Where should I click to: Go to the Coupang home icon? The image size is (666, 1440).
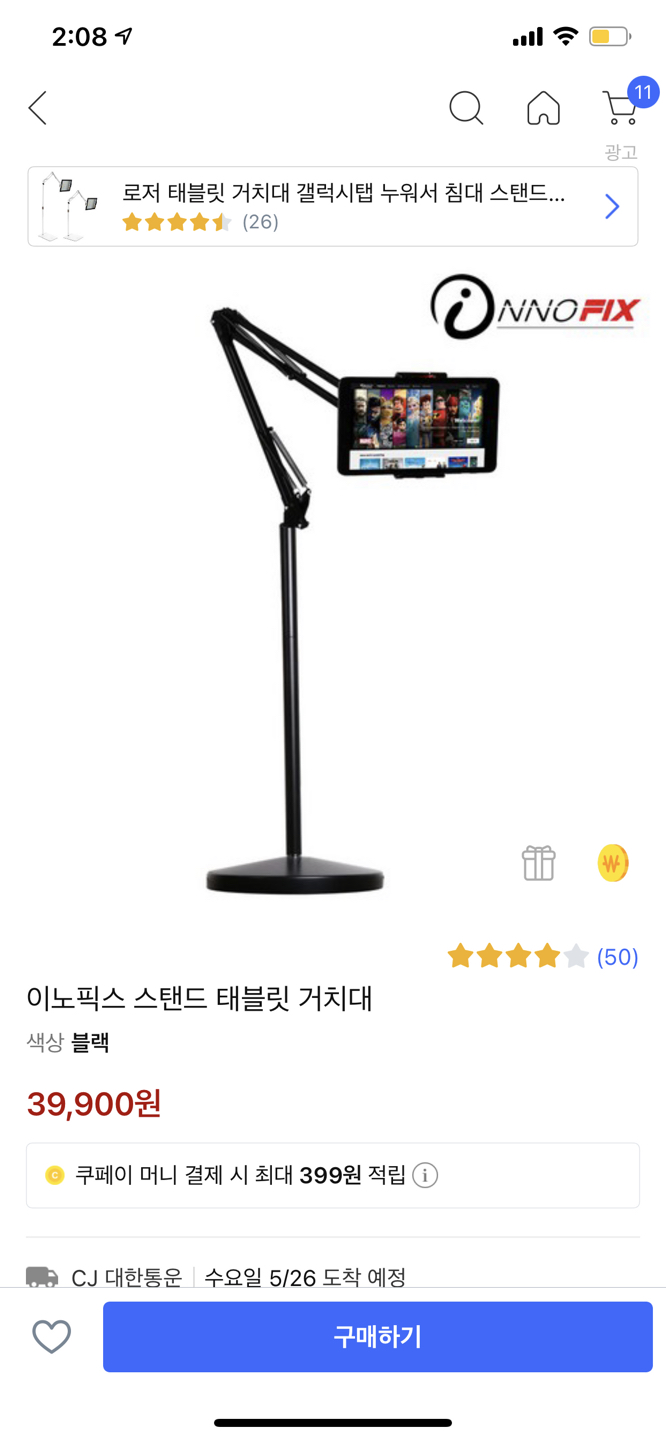[543, 108]
